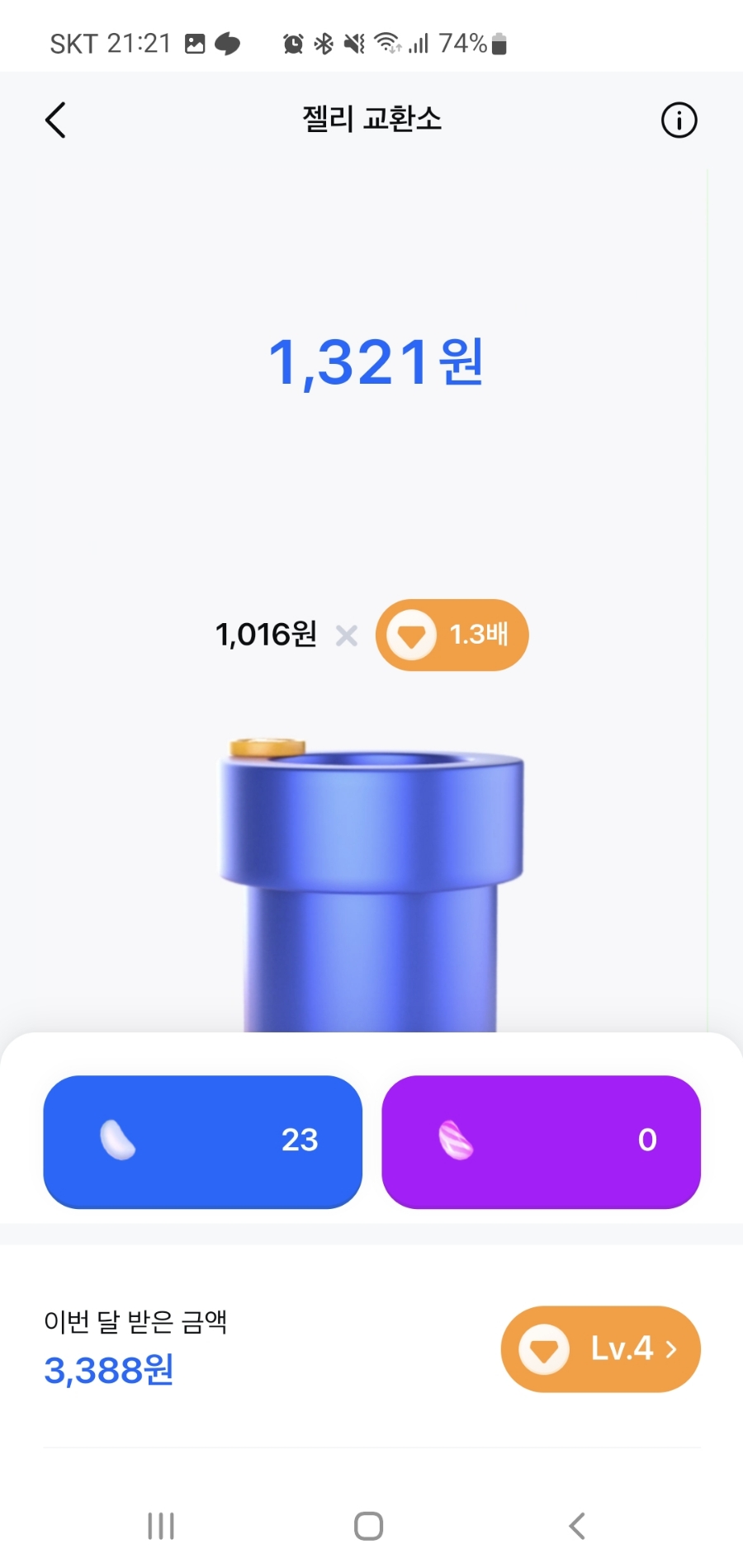Tap the 1.3배 multiplier badge

tap(452, 635)
